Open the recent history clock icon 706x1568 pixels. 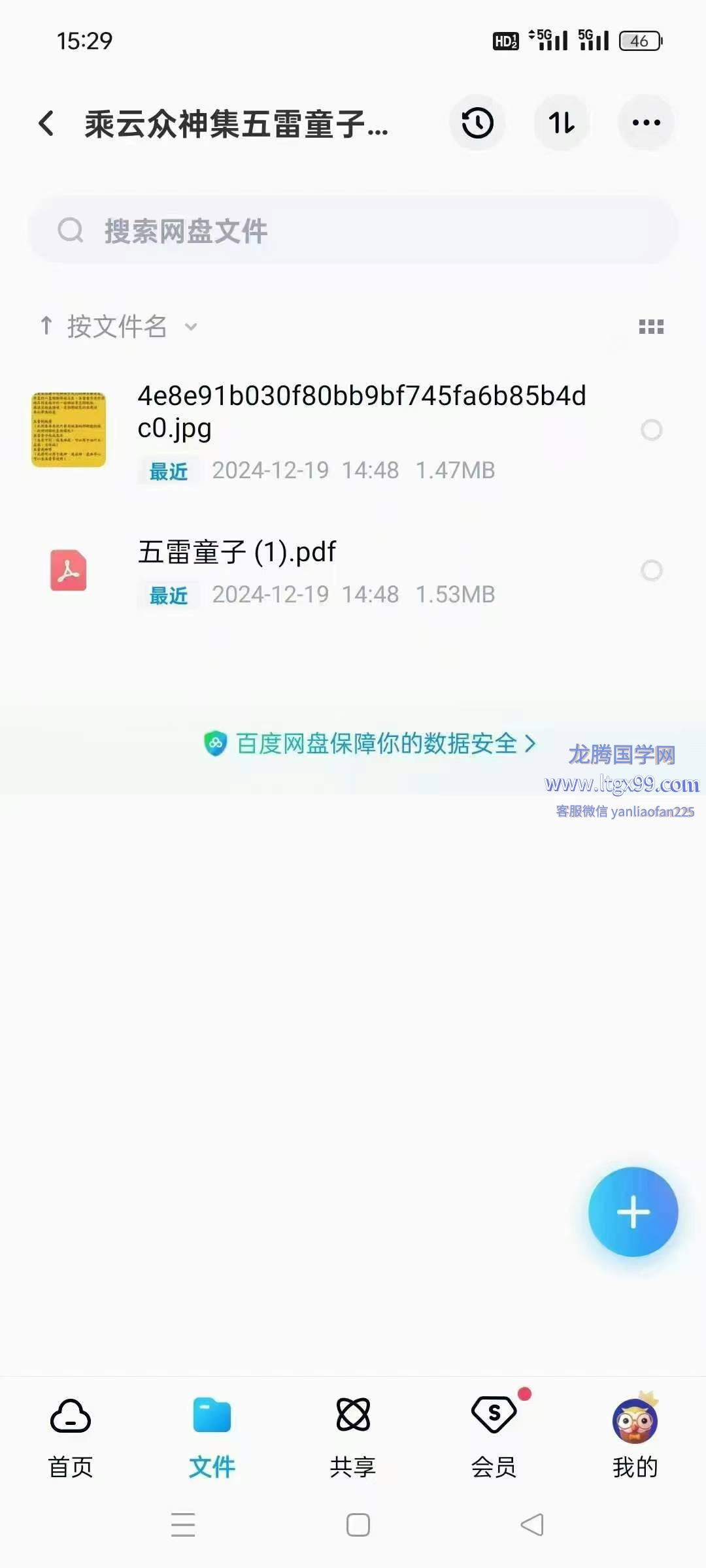pyautogui.click(x=477, y=123)
